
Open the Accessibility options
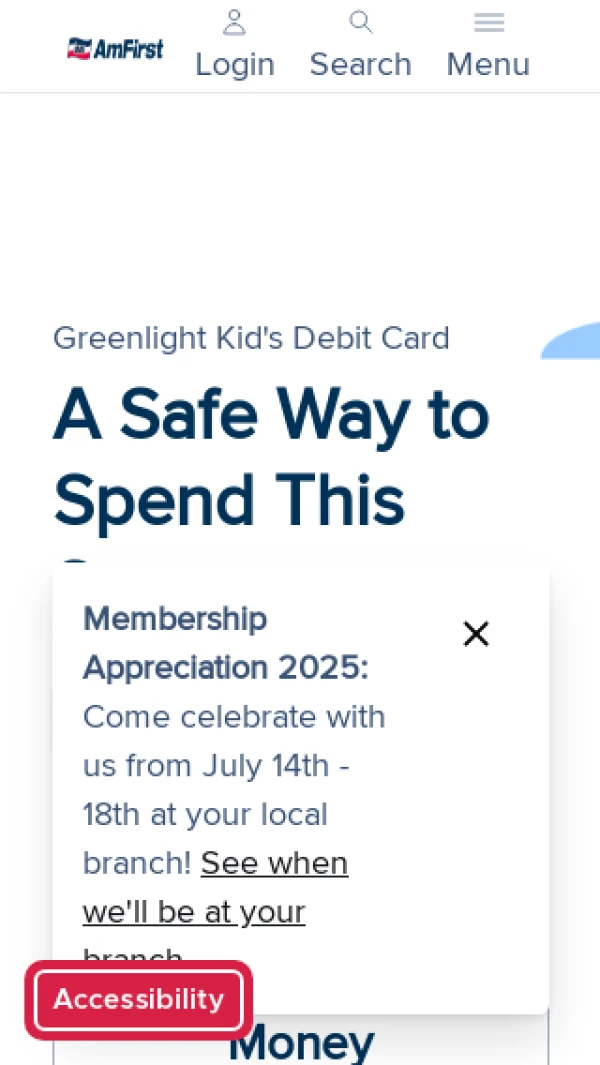pyautogui.click(x=139, y=1000)
